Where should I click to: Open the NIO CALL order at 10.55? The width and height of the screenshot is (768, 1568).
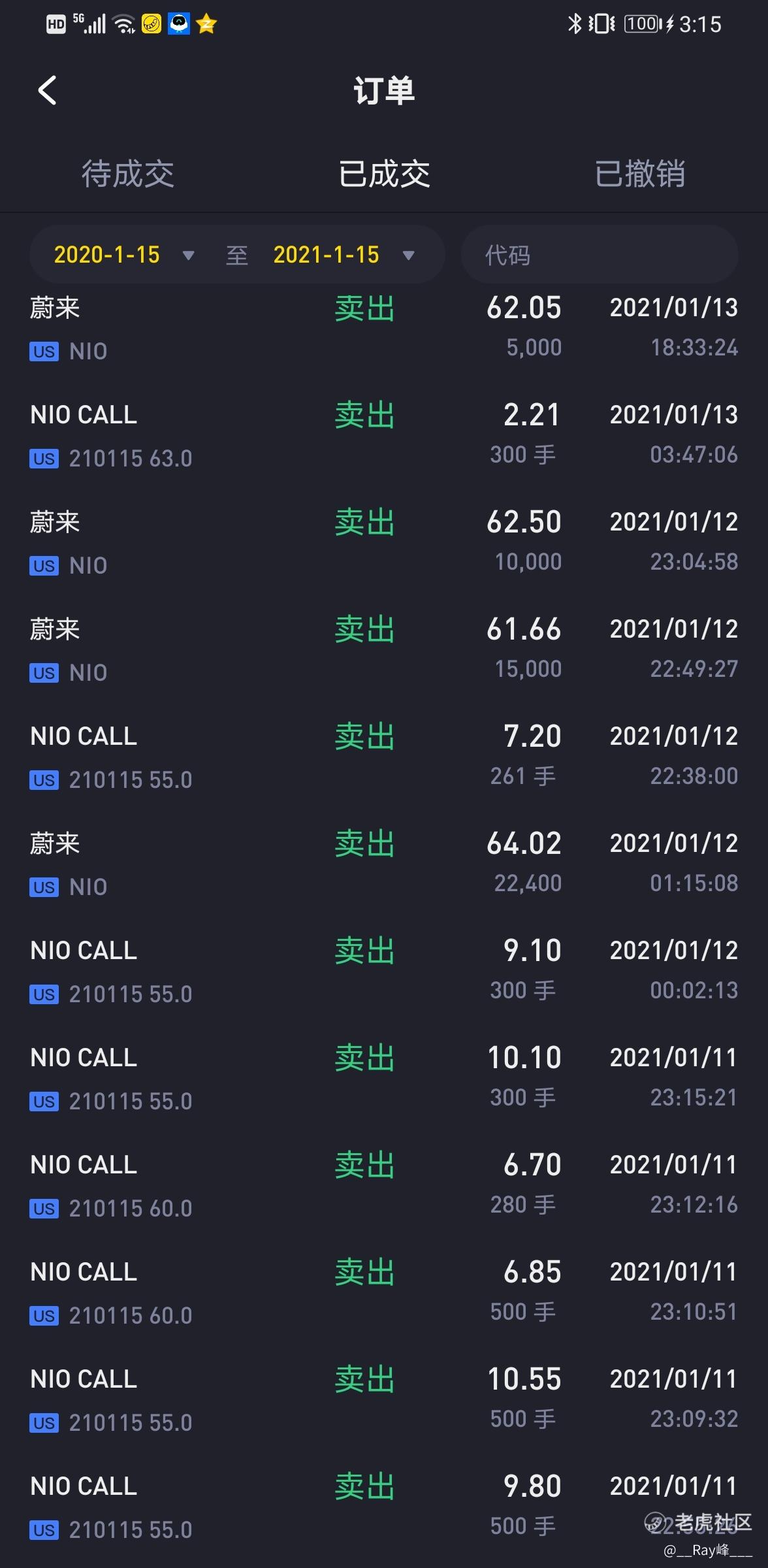pyautogui.click(x=384, y=1399)
